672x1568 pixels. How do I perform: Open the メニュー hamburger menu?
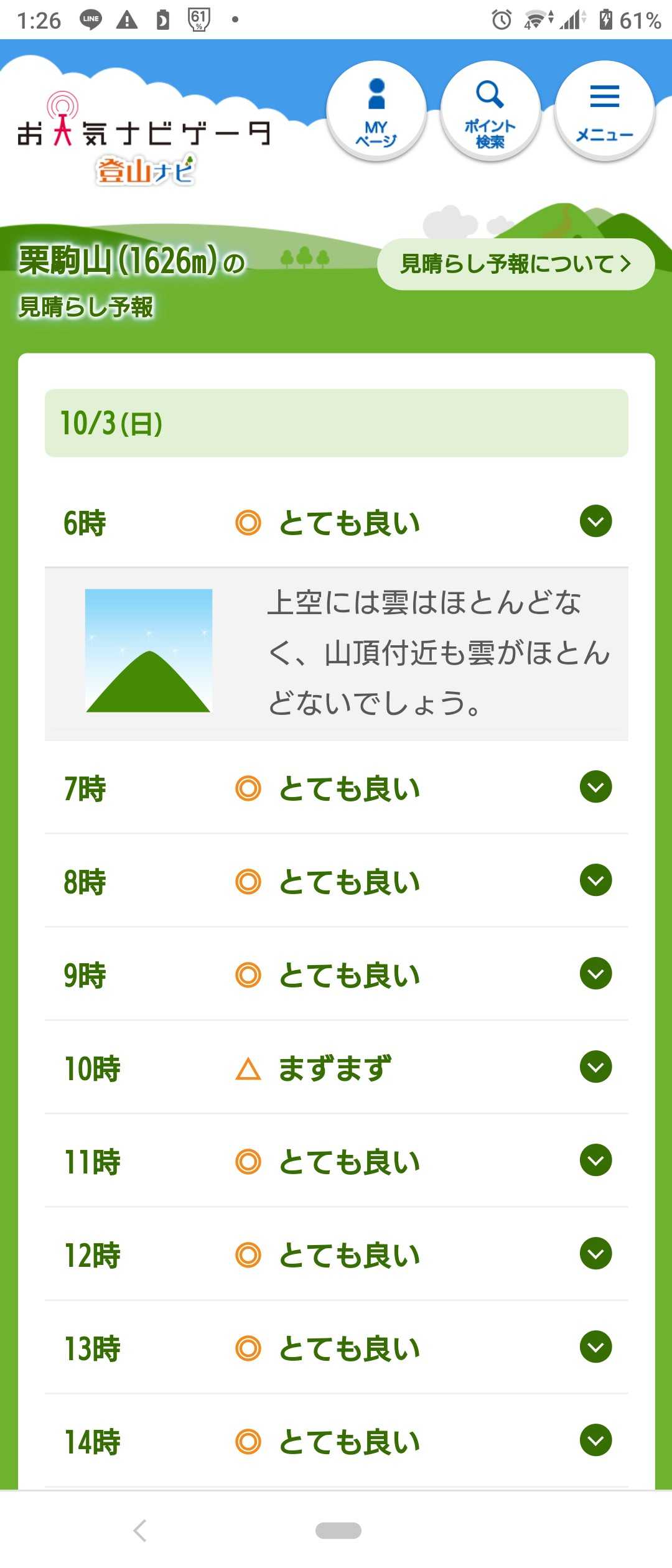click(604, 111)
